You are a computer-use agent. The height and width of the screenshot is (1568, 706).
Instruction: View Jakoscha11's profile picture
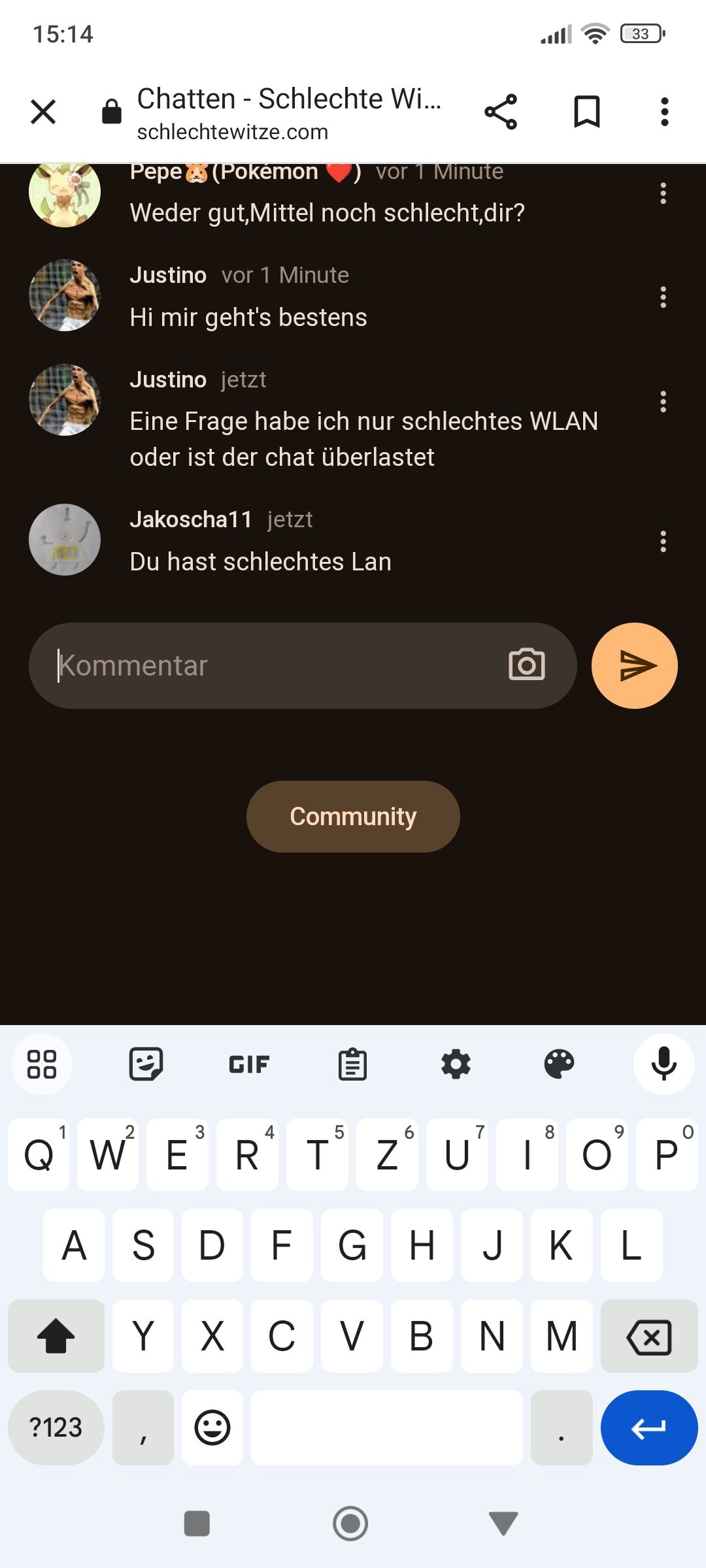click(65, 540)
